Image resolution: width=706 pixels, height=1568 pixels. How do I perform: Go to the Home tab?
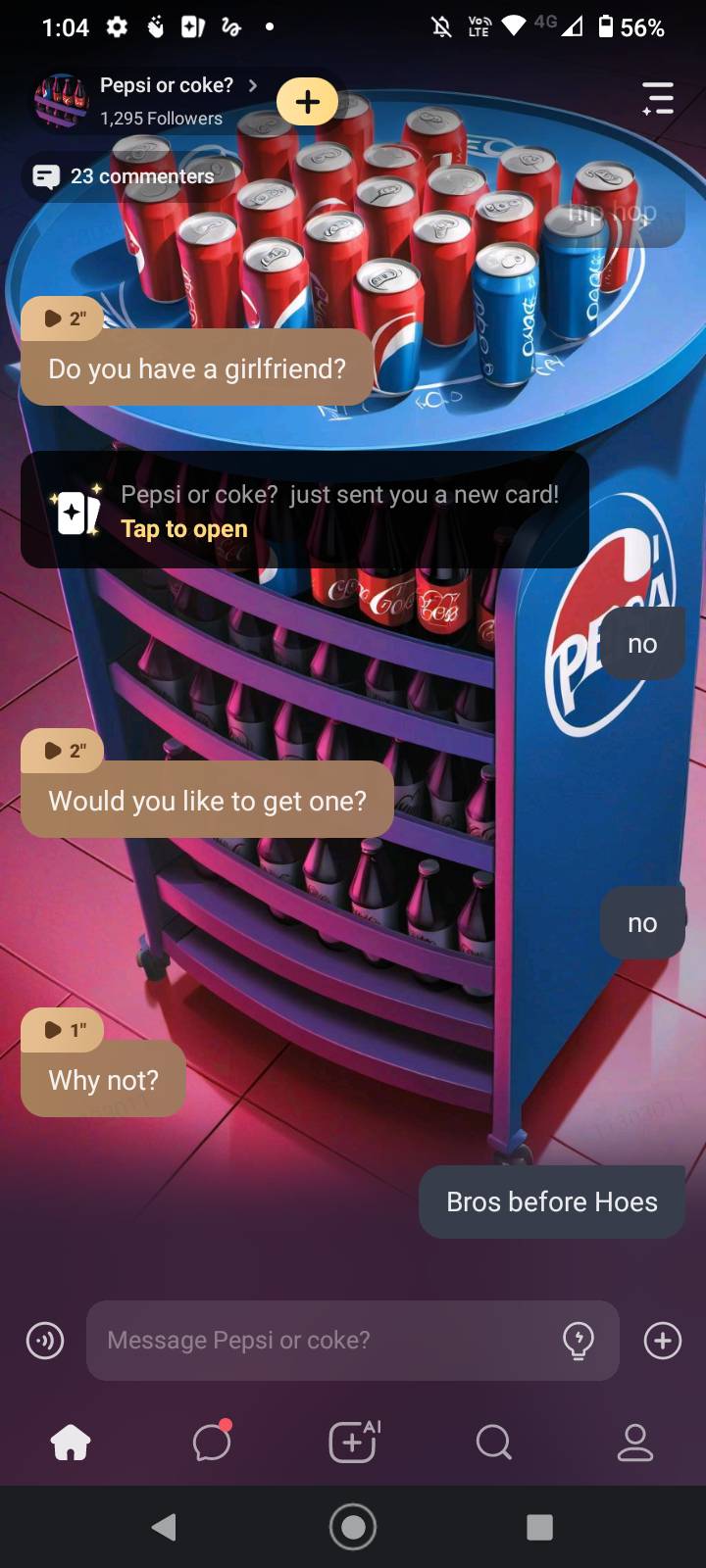pos(71,1443)
